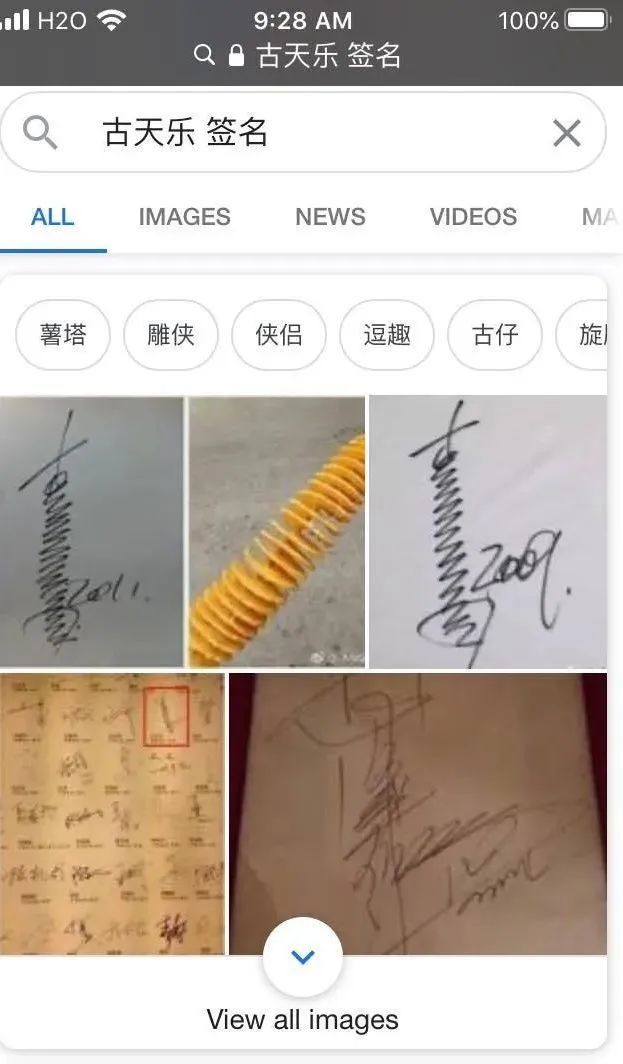Image resolution: width=623 pixels, height=1064 pixels.
Task: Clear the search query with X
Action: pyautogui.click(x=566, y=133)
